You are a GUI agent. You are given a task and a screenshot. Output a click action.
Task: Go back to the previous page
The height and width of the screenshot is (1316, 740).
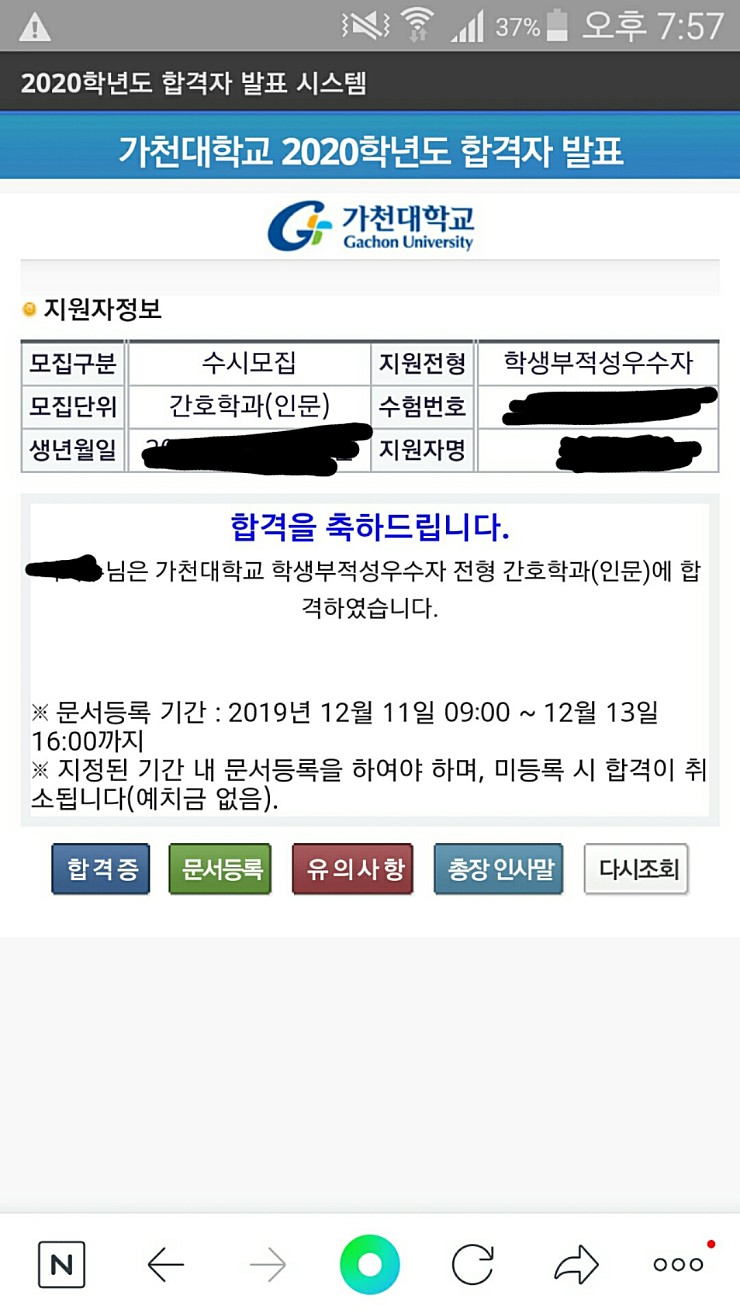[165, 1265]
